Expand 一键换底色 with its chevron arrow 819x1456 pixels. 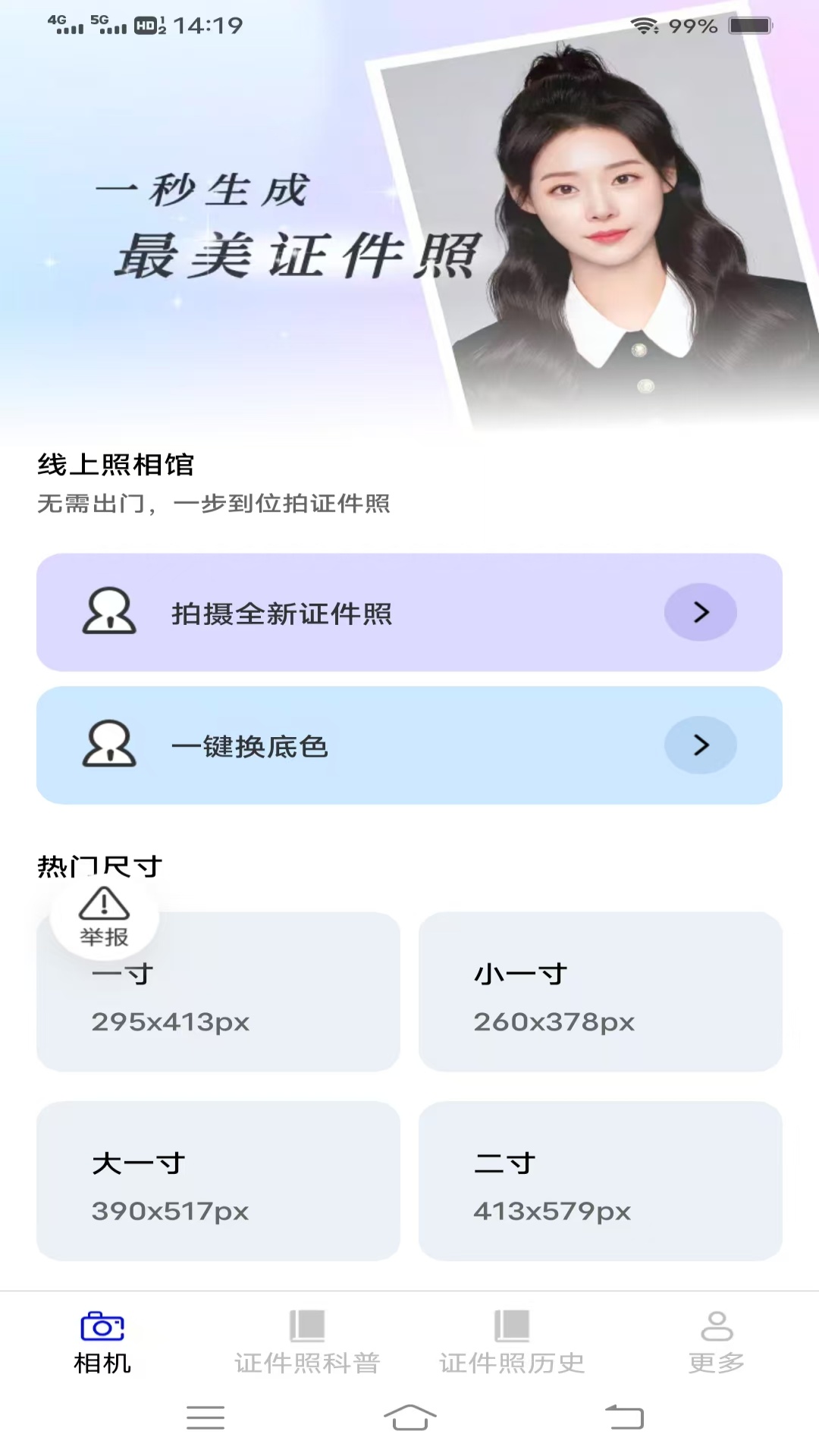[700, 745]
